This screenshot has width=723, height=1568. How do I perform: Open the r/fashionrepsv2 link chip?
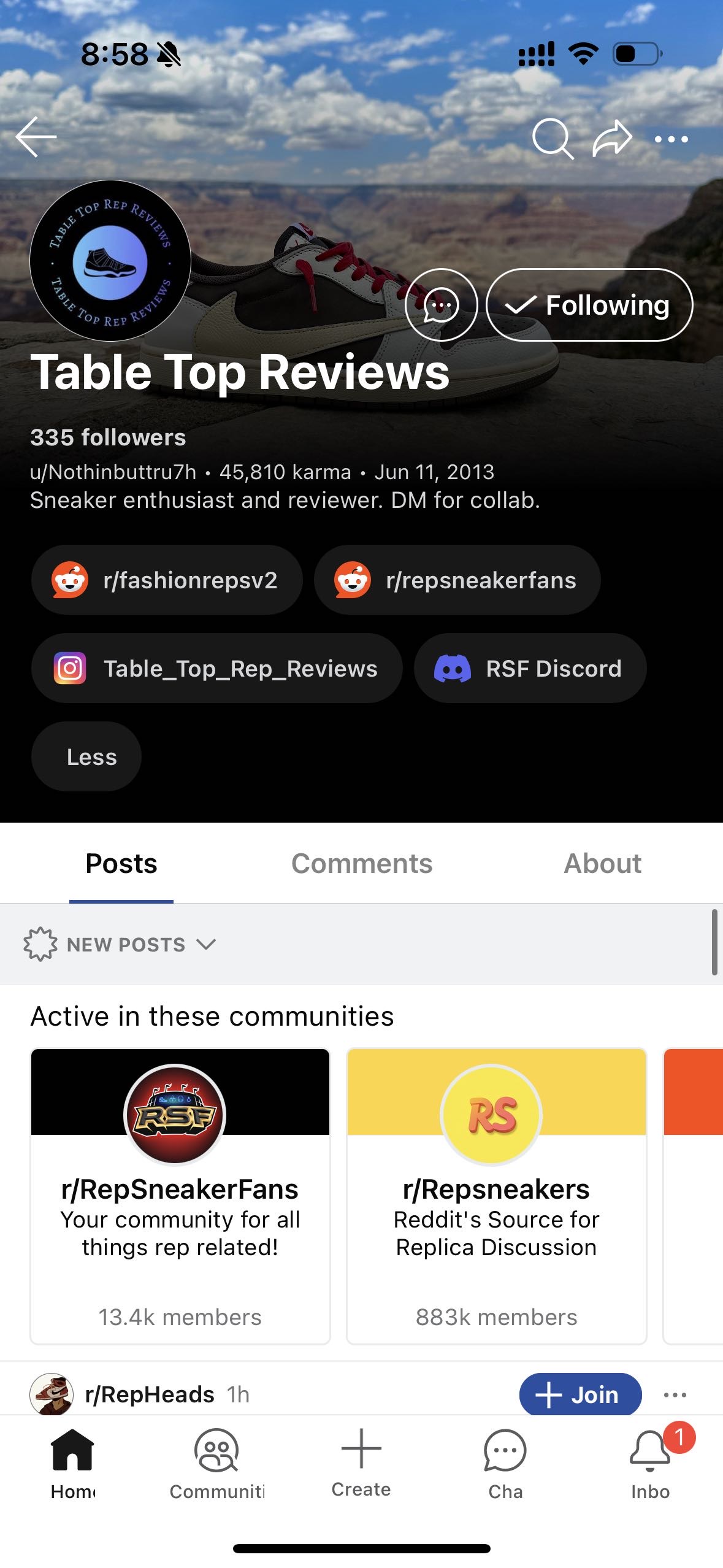(167, 580)
